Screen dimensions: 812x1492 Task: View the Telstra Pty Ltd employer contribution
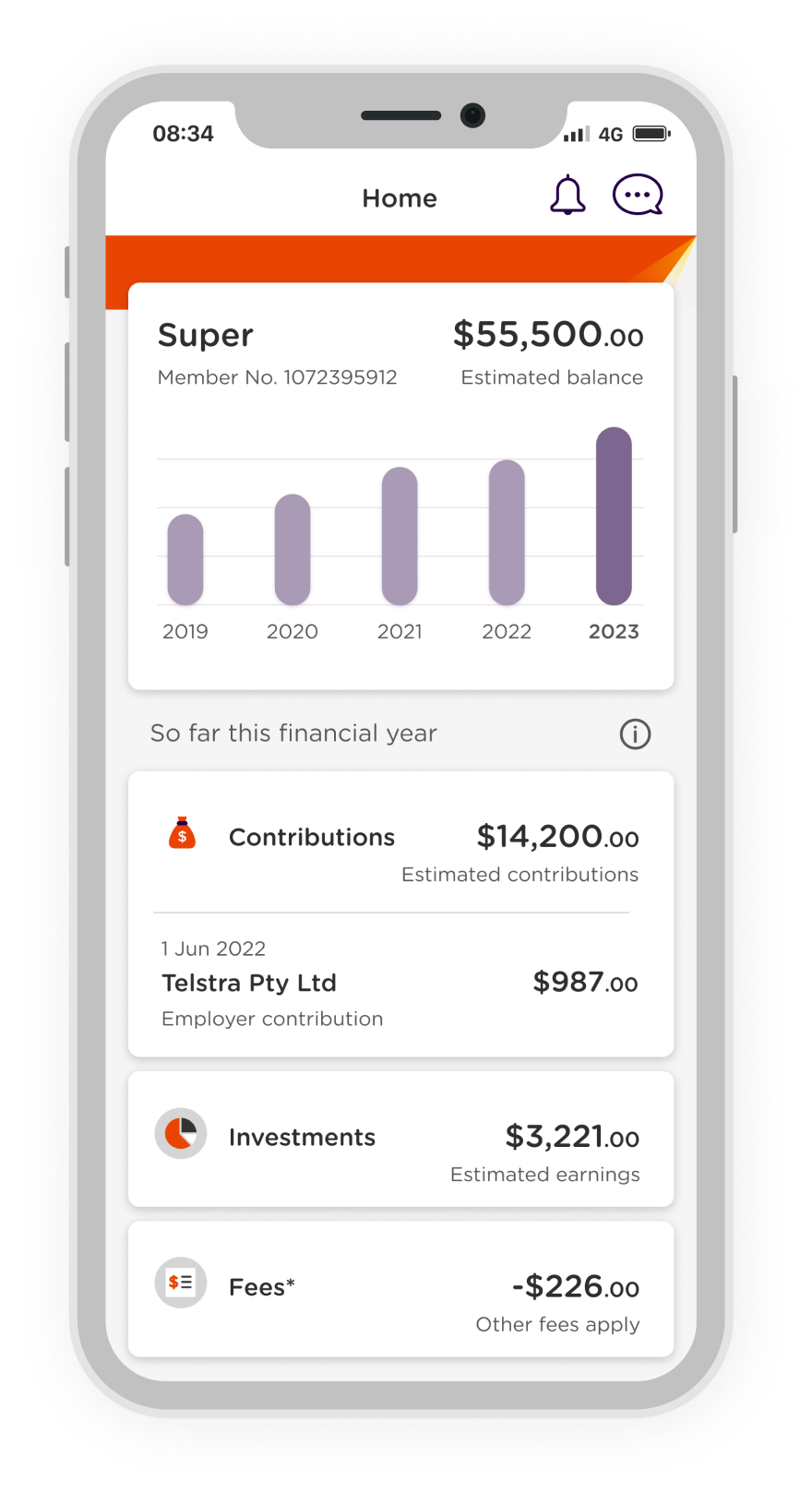point(400,984)
